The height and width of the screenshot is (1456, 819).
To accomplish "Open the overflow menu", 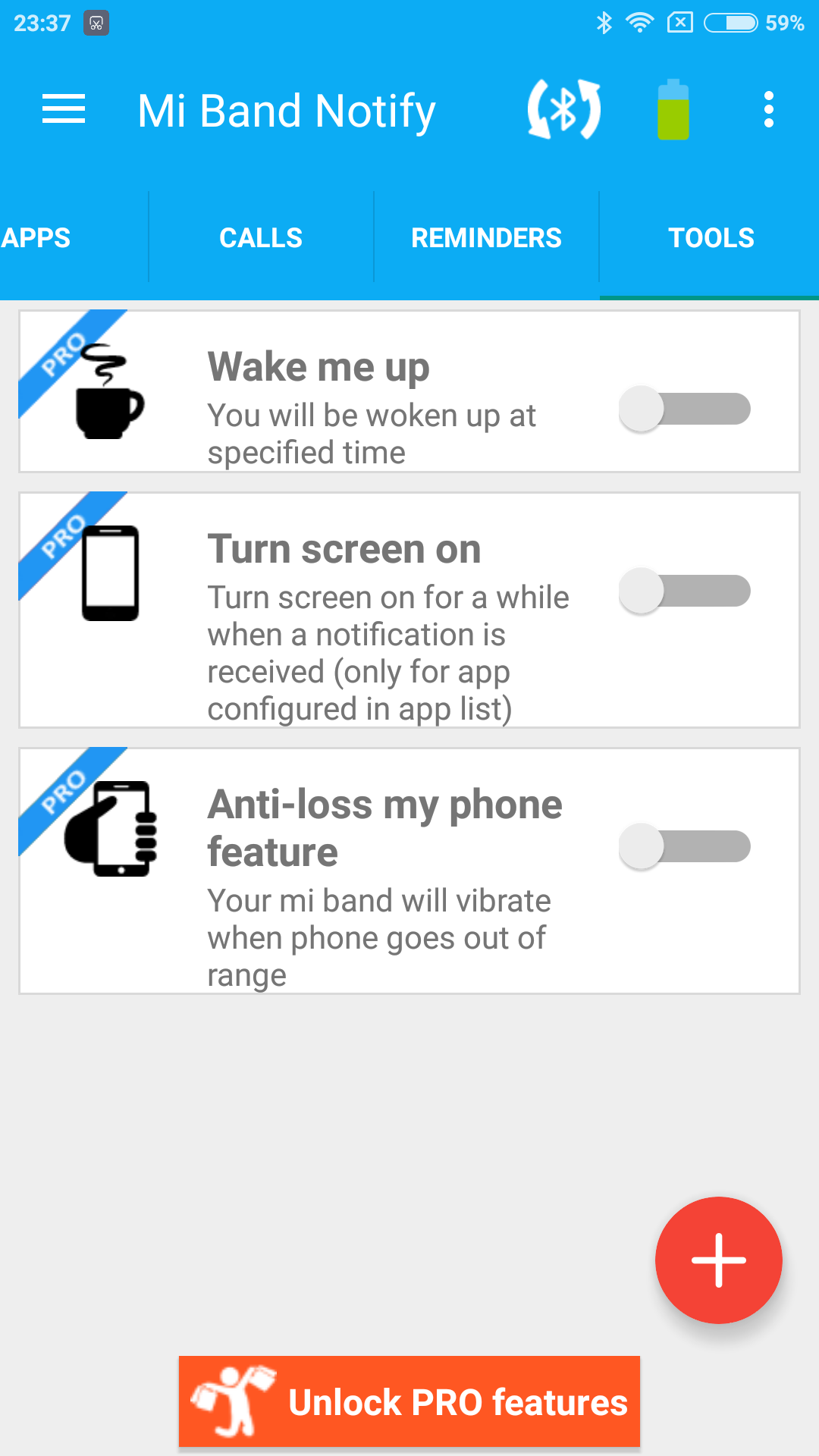I will tap(768, 110).
